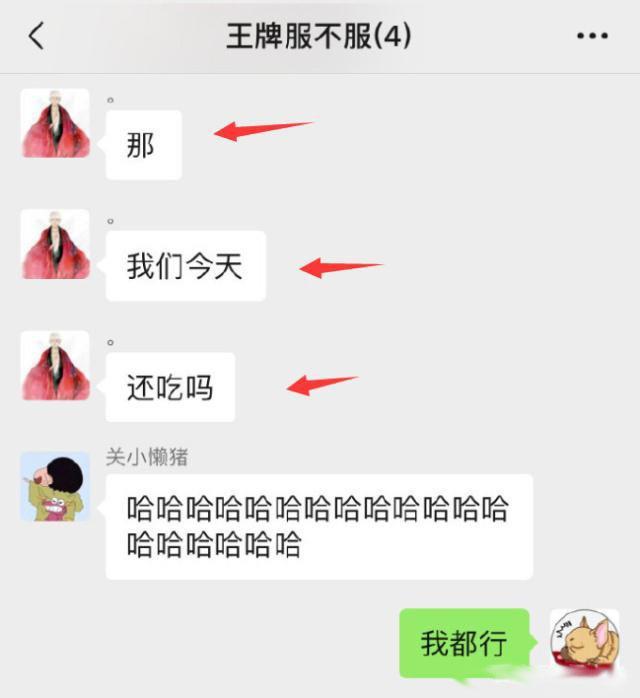Open the group chat's three-dot menu
640x698 pixels.
pos(592,37)
